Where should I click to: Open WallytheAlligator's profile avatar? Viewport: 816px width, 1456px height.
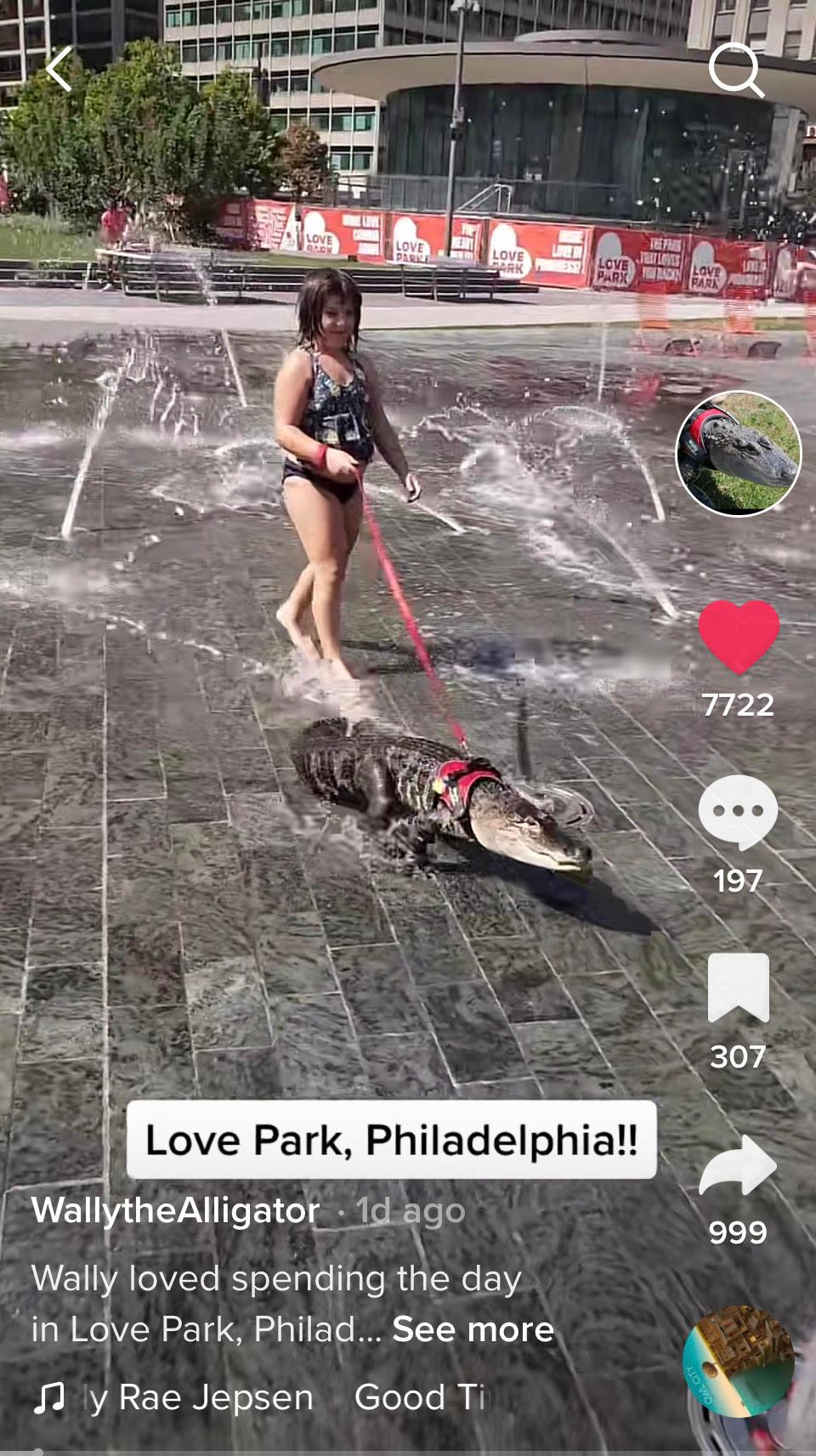tap(738, 453)
